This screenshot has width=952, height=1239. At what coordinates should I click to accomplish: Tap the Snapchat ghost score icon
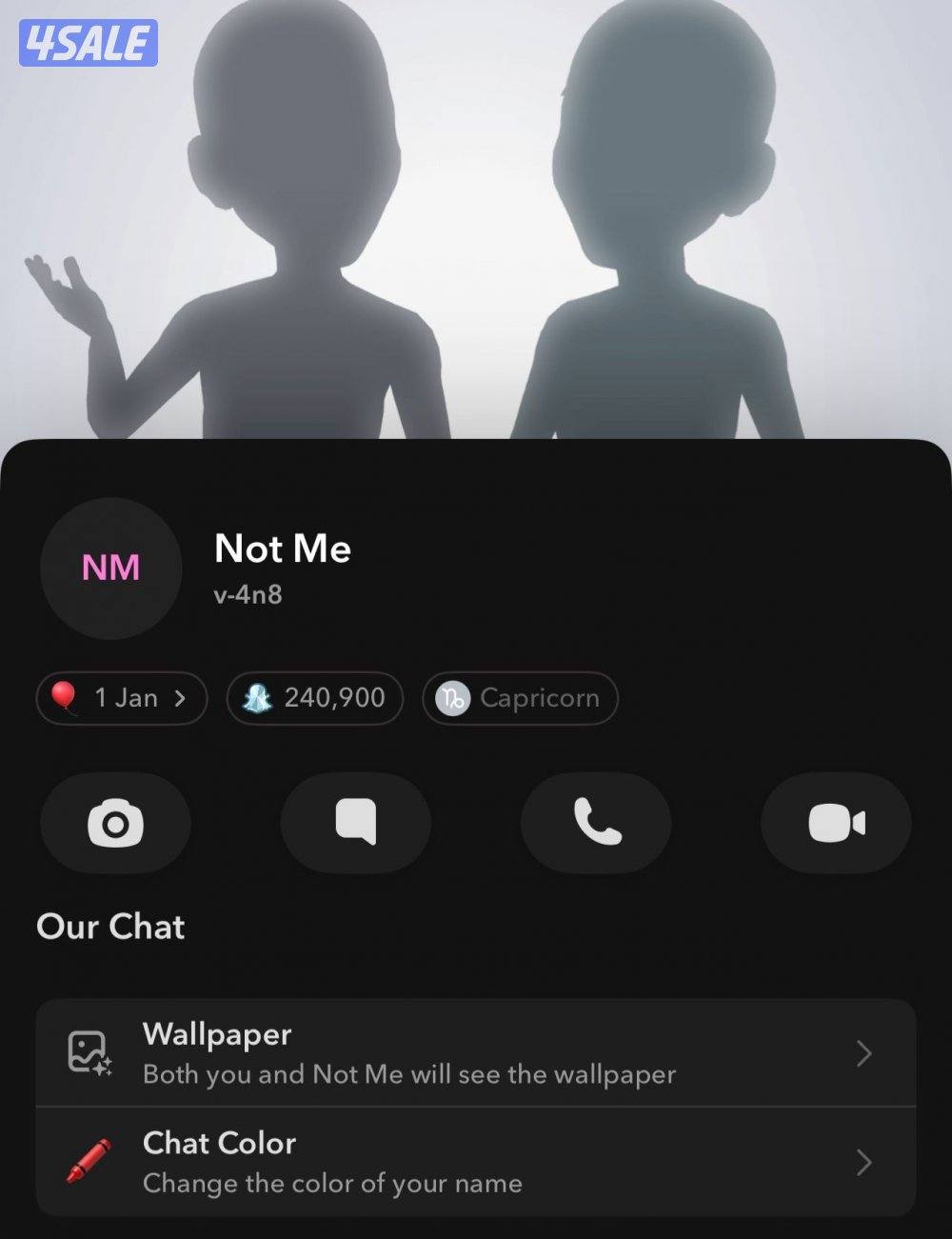point(257,698)
